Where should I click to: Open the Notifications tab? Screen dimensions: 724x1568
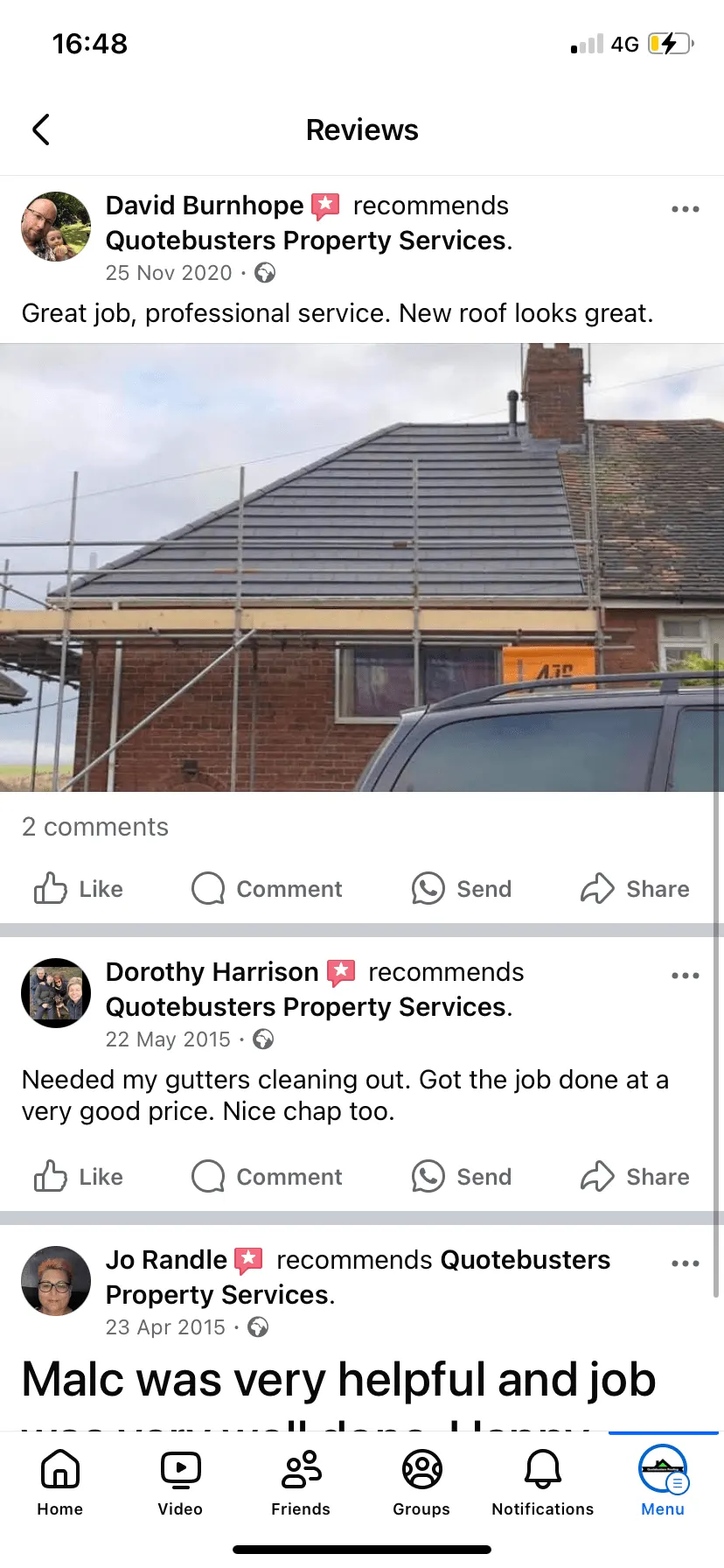(x=543, y=1482)
